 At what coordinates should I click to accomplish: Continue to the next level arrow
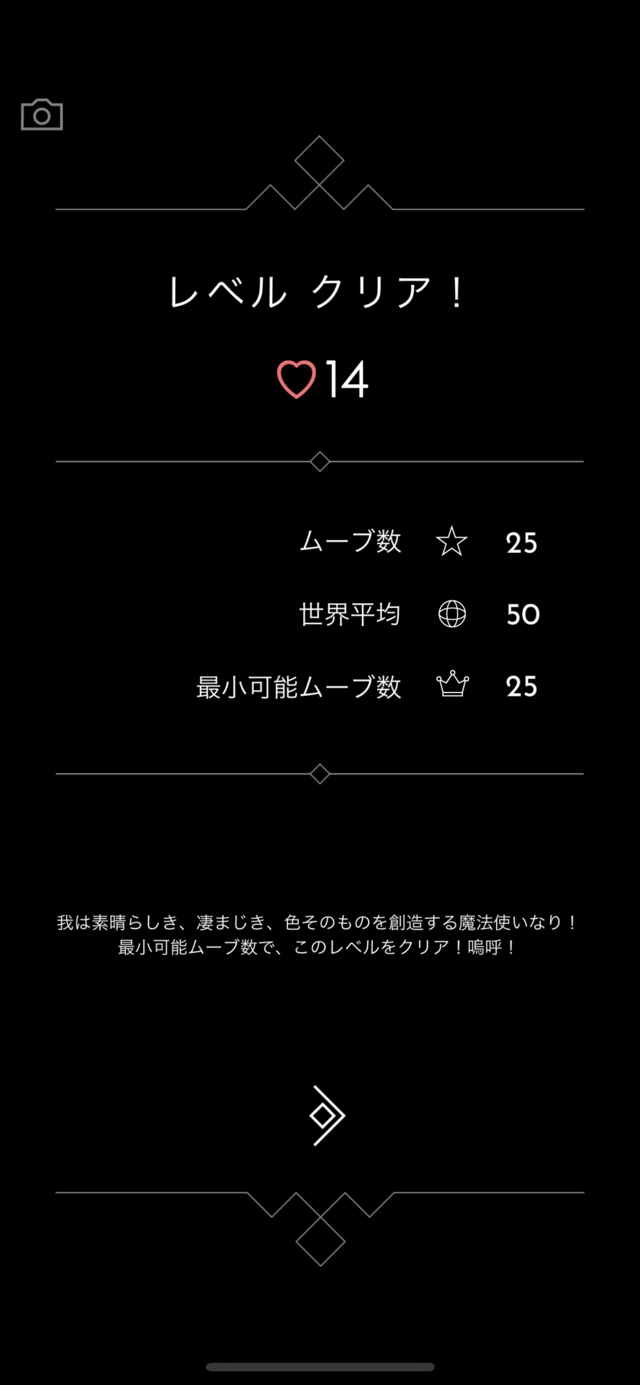(326, 1114)
